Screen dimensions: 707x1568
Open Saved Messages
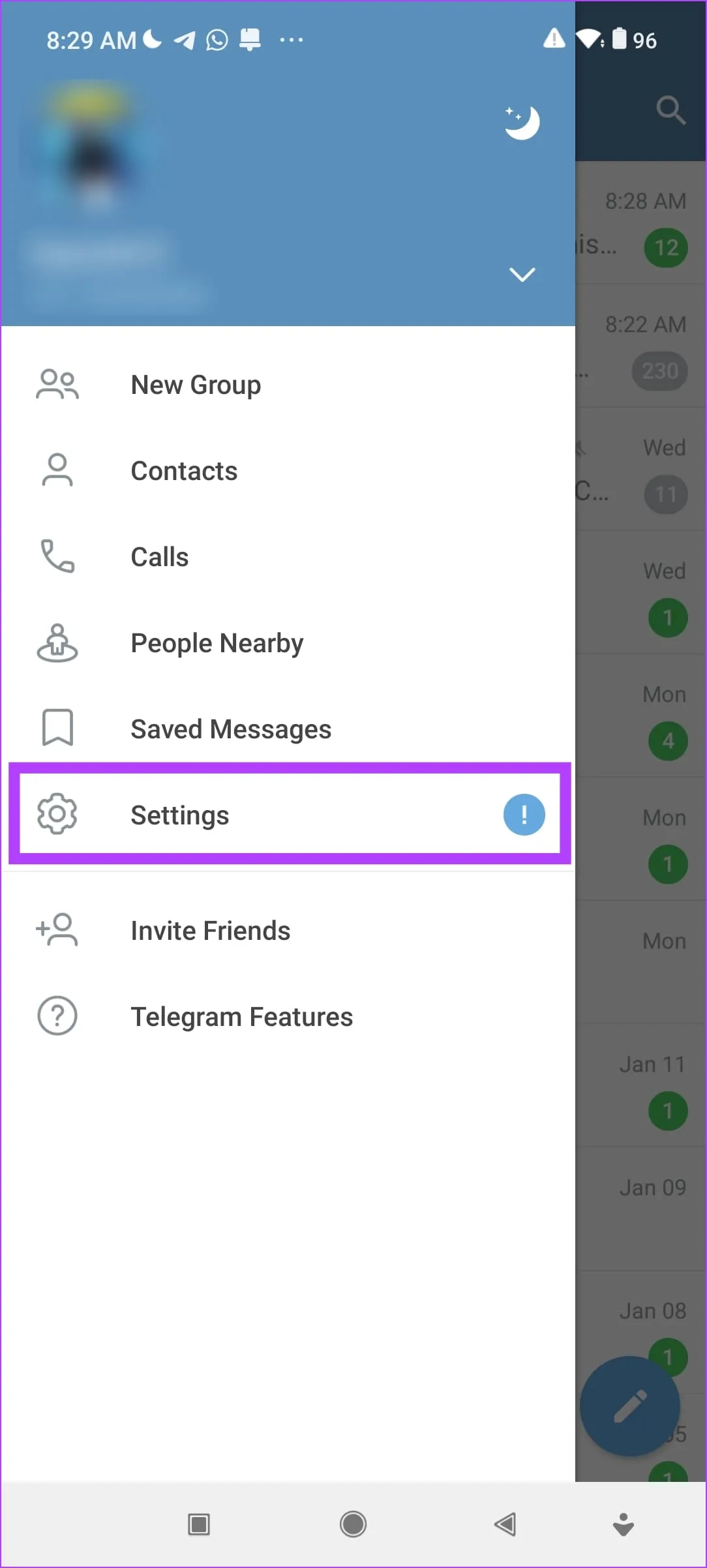coord(231,729)
